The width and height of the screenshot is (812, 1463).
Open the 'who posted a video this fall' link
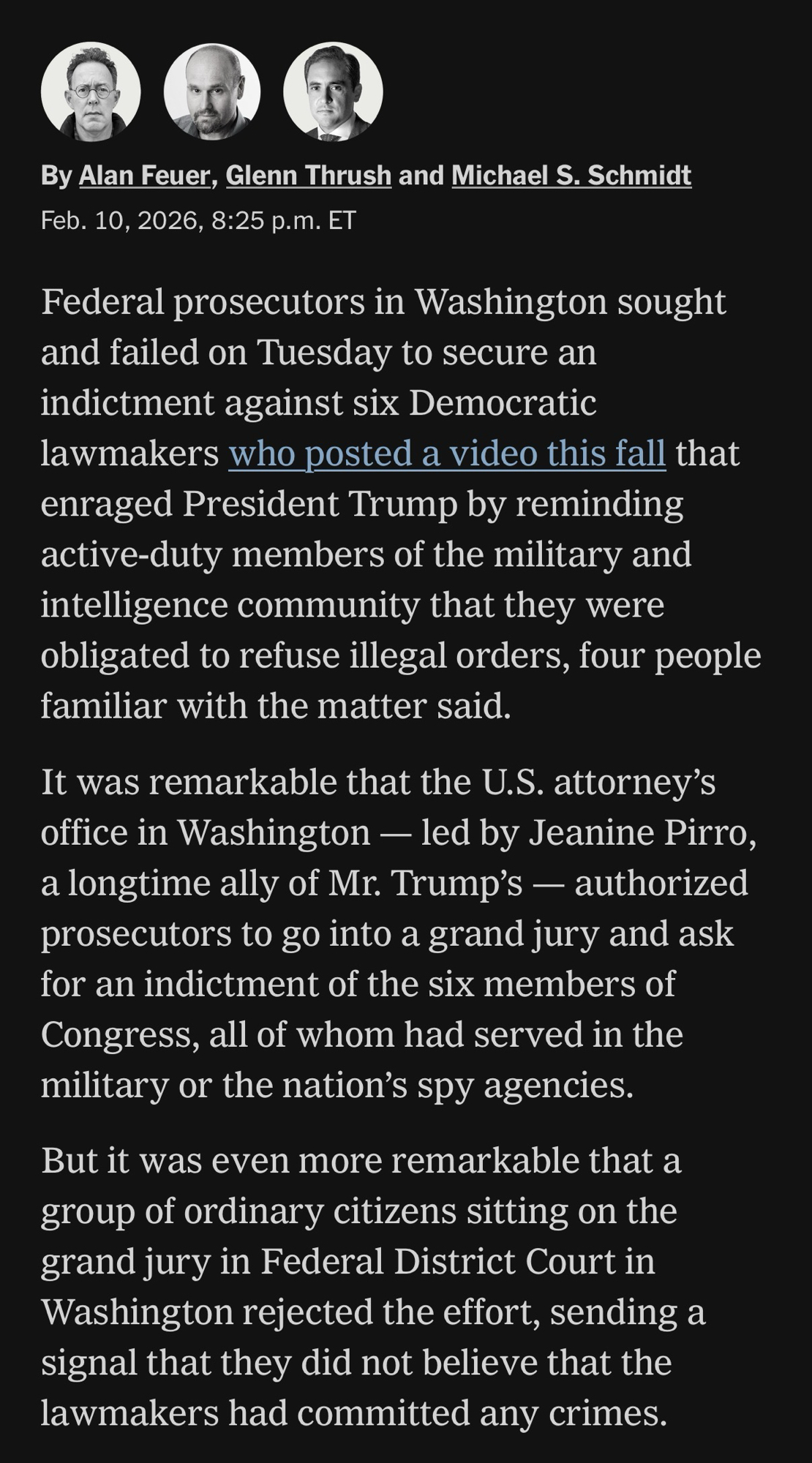(447, 454)
